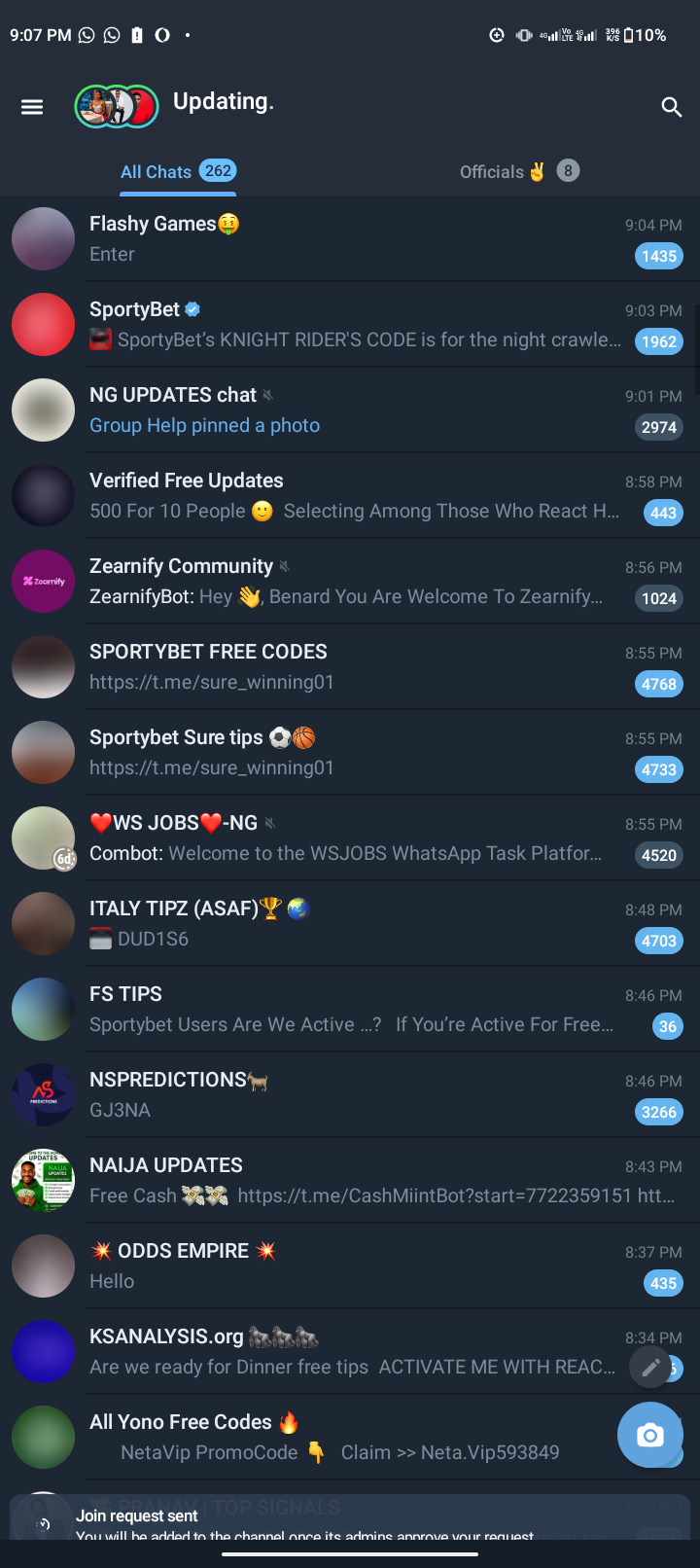Open NG UPDATES chat group
Viewport: 700px width, 1568px height.
(x=350, y=410)
